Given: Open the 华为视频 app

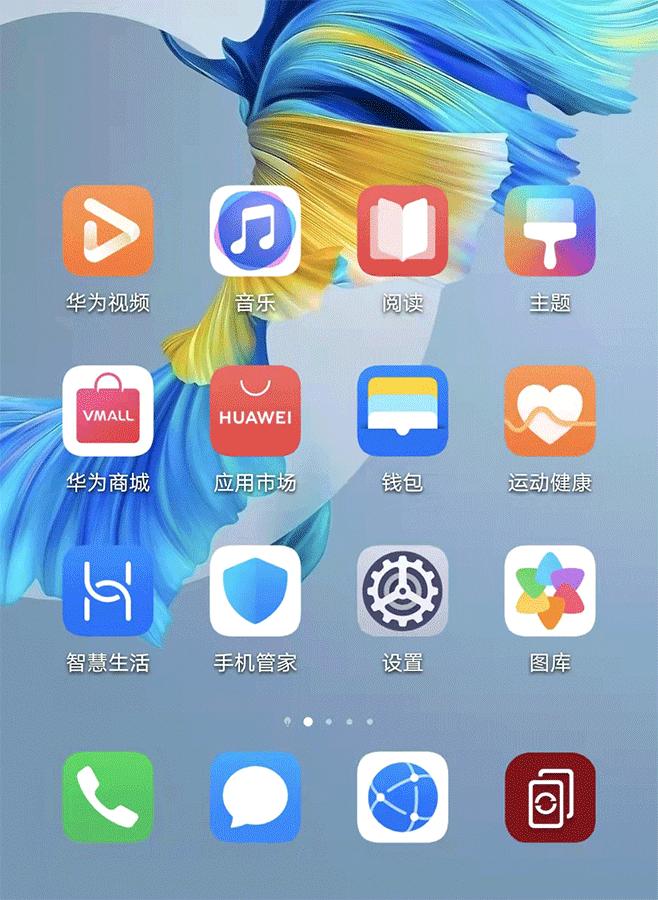Looking at the screenshot, I should tap(108, 231).
